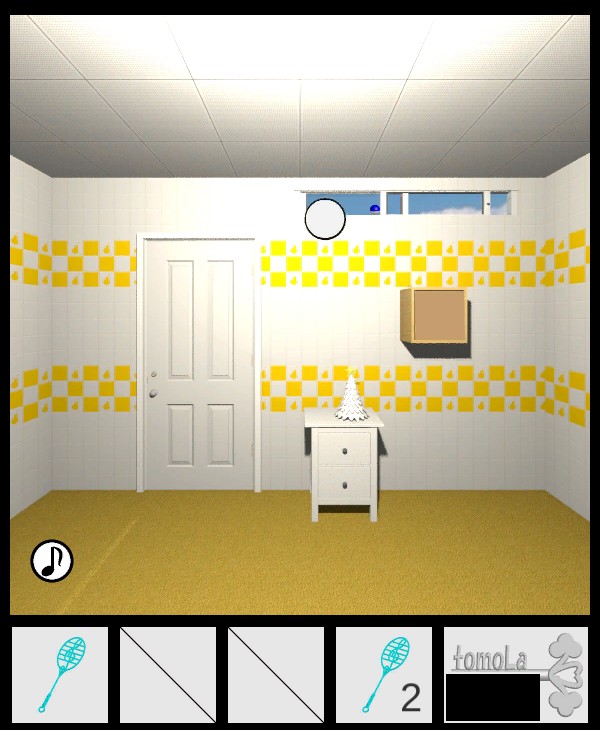Toggle the music note sound button

(52, 561)
